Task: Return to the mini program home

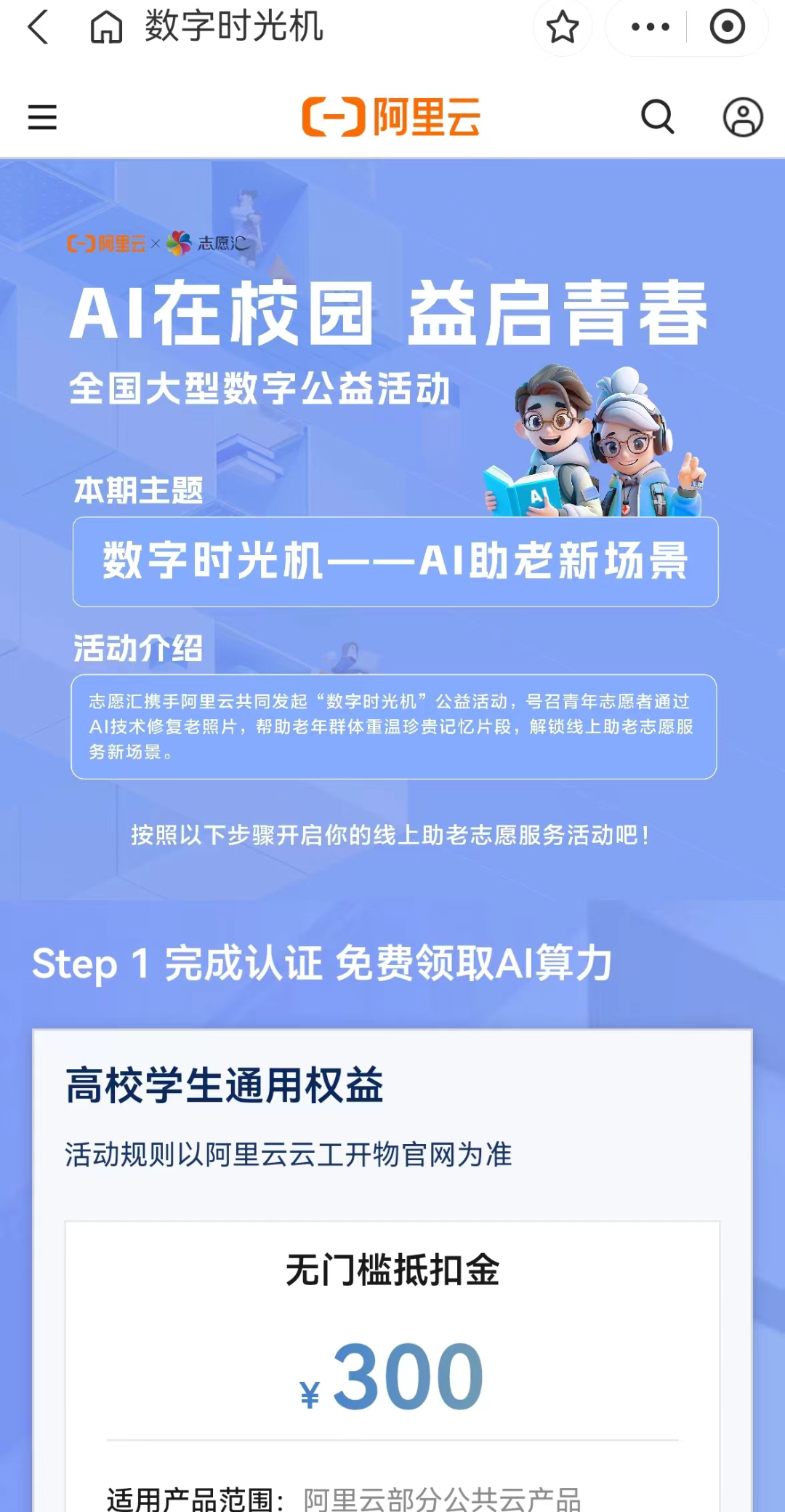Action: [106, 28]
